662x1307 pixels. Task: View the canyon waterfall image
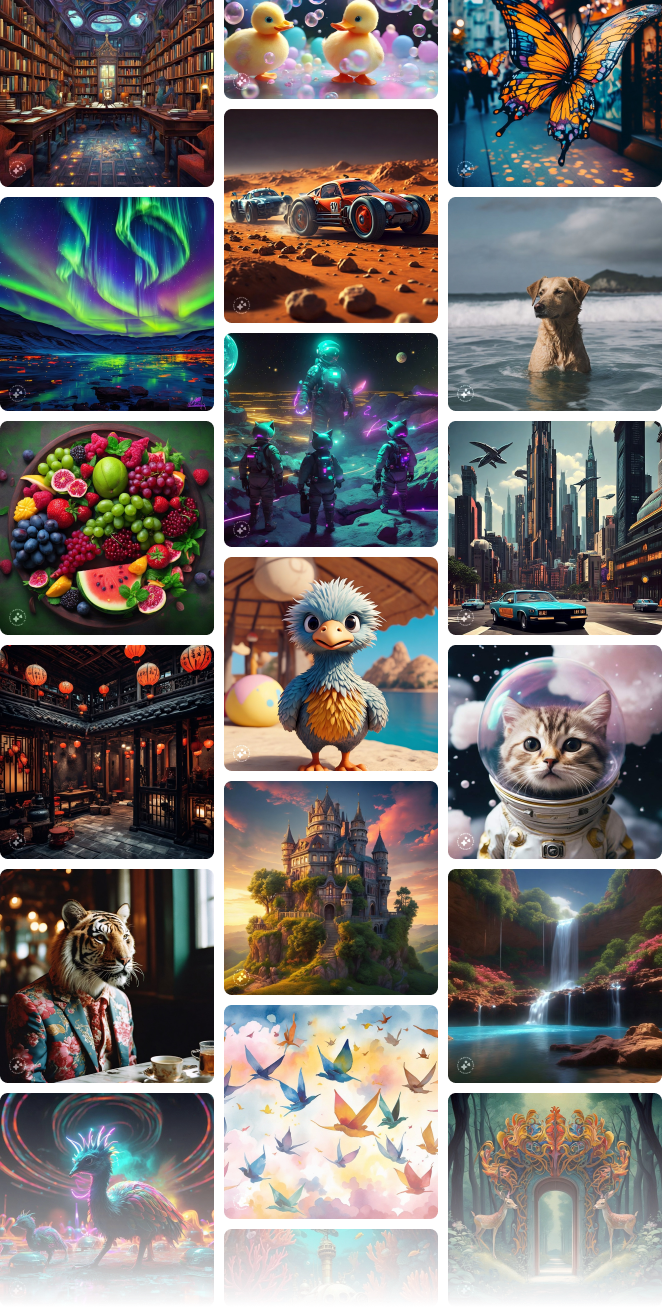click(x=555, y=976)
